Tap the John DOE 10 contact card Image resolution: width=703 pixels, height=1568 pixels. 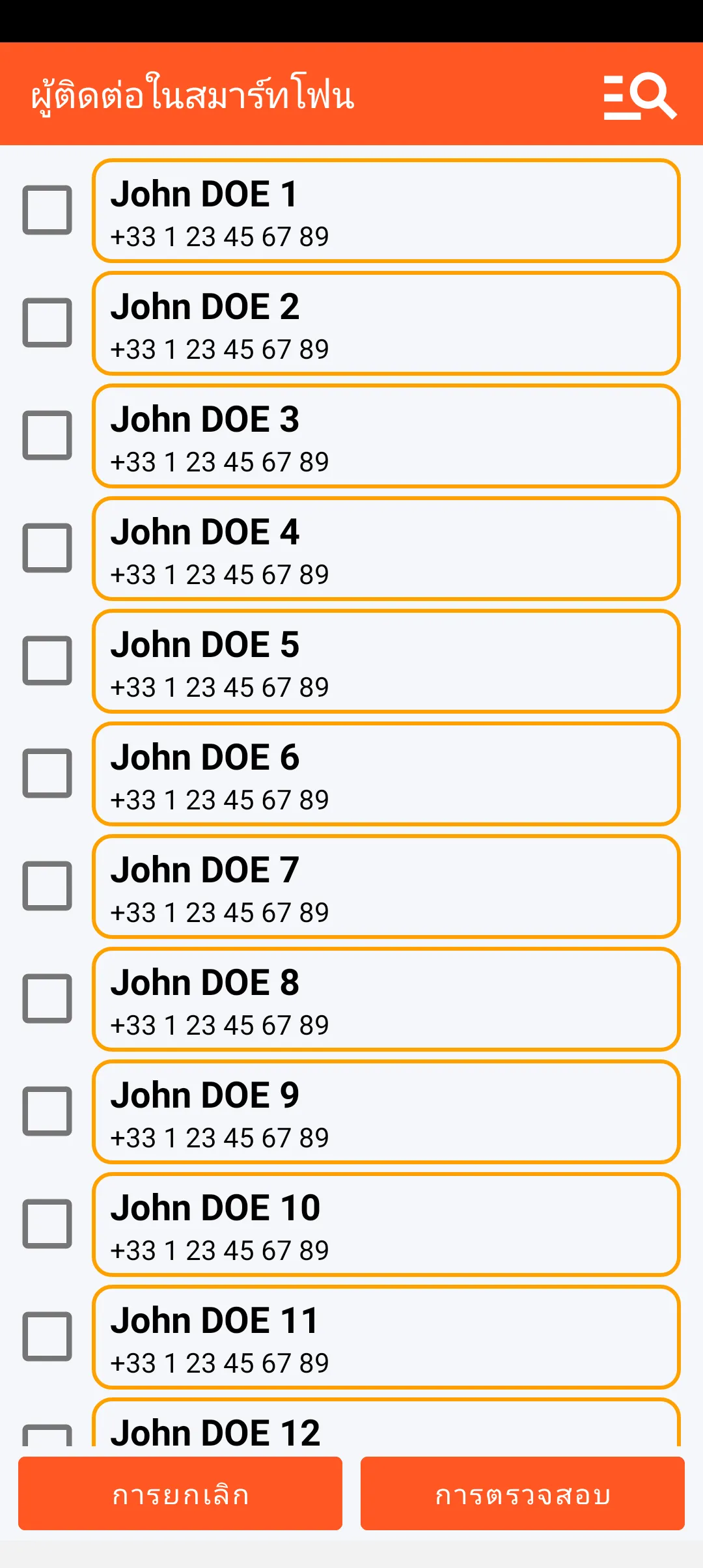(385, 1224)
